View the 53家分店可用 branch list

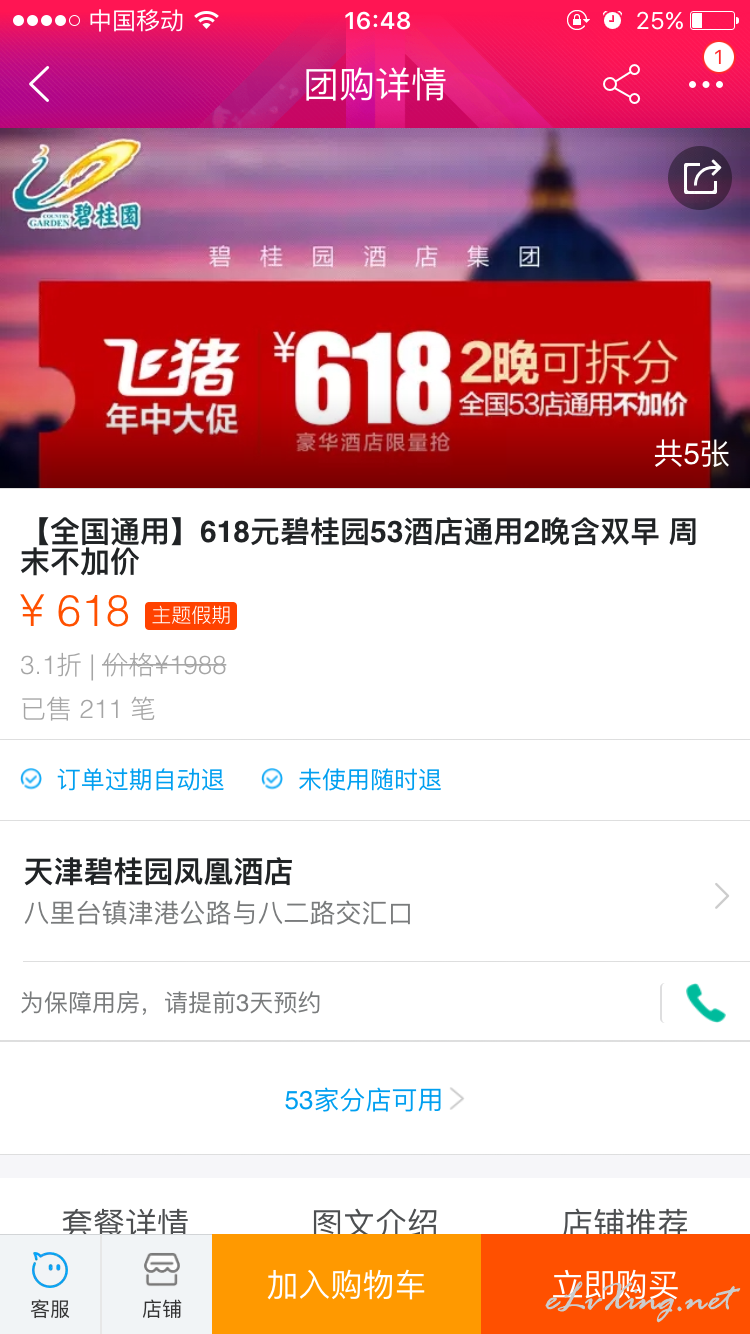[375, 1100]
